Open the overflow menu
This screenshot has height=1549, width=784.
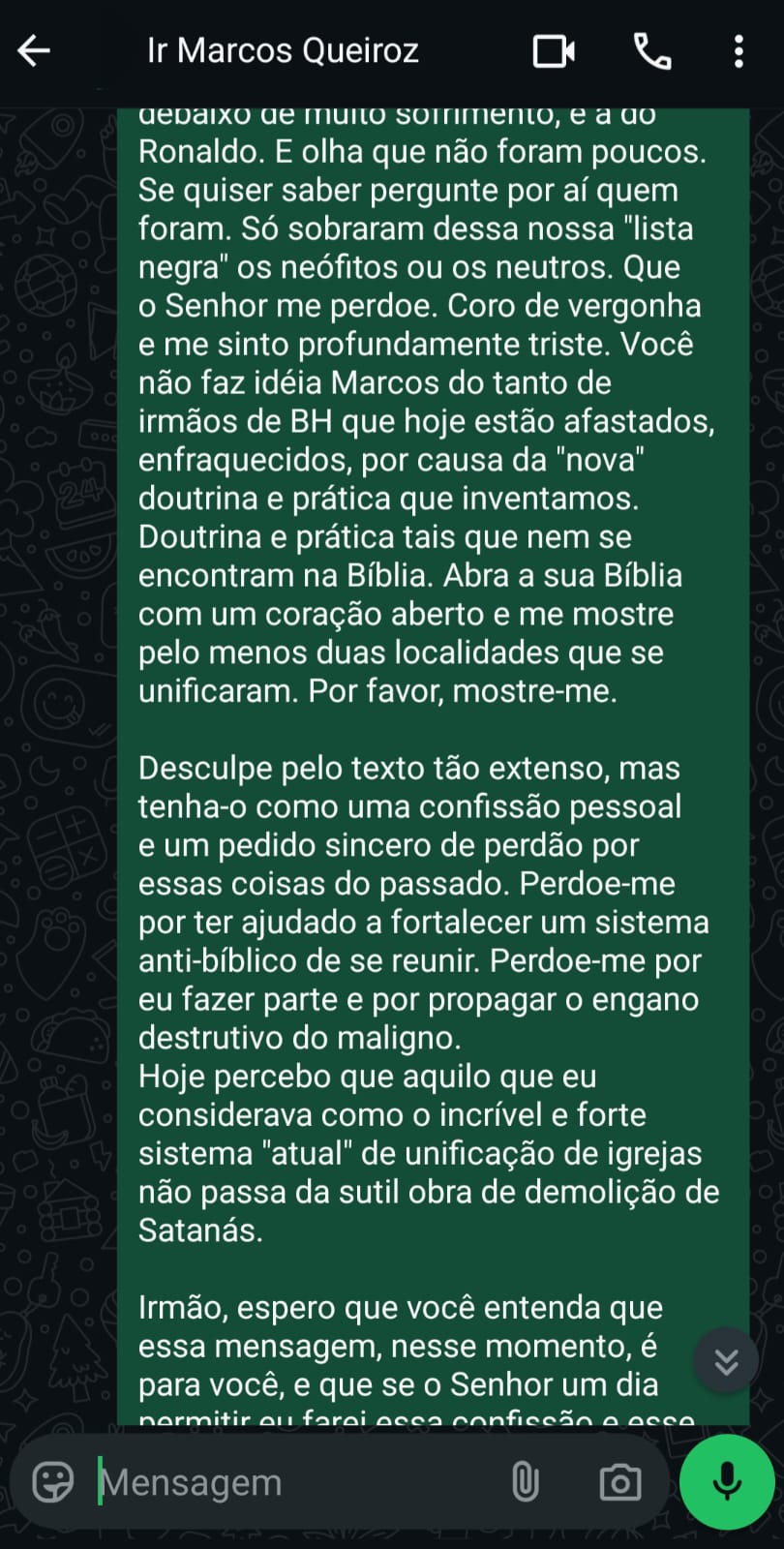point(739,50)
